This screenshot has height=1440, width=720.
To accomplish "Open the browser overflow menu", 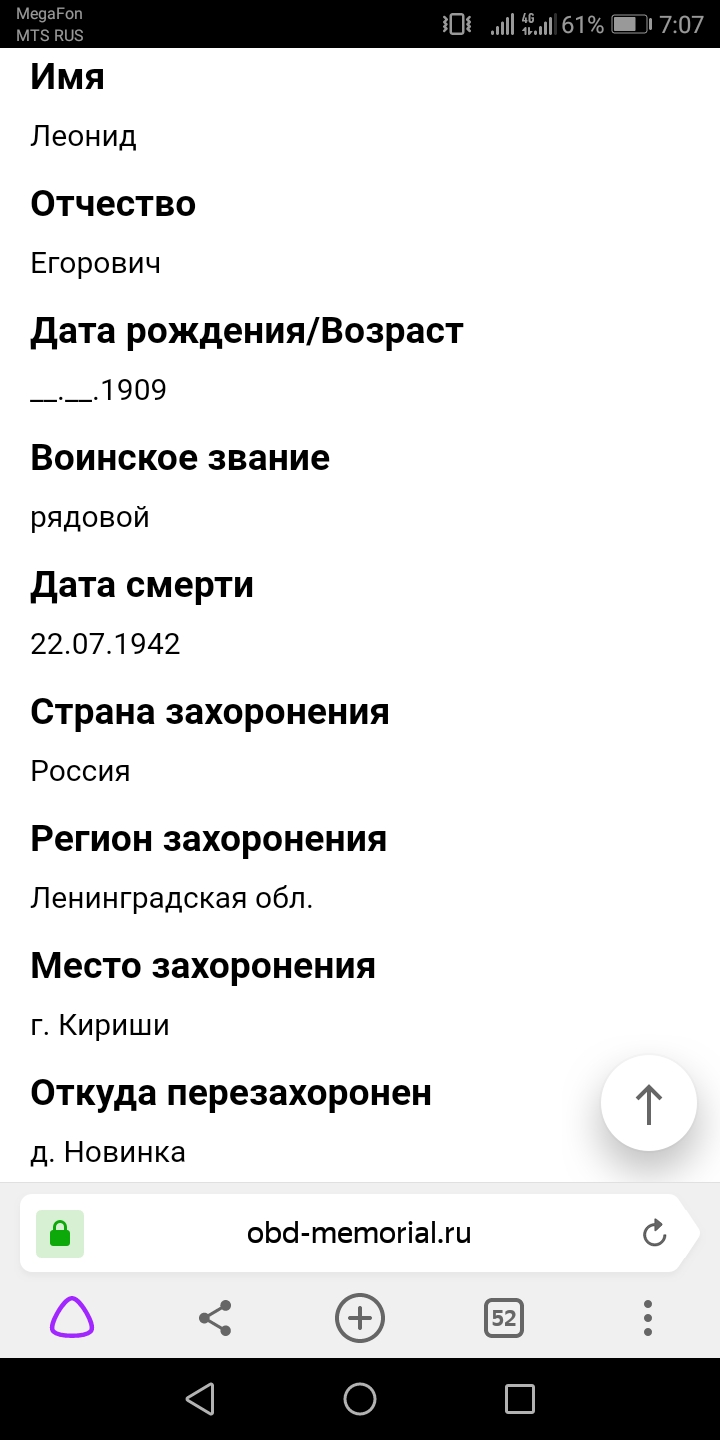I will point(648,1318).
